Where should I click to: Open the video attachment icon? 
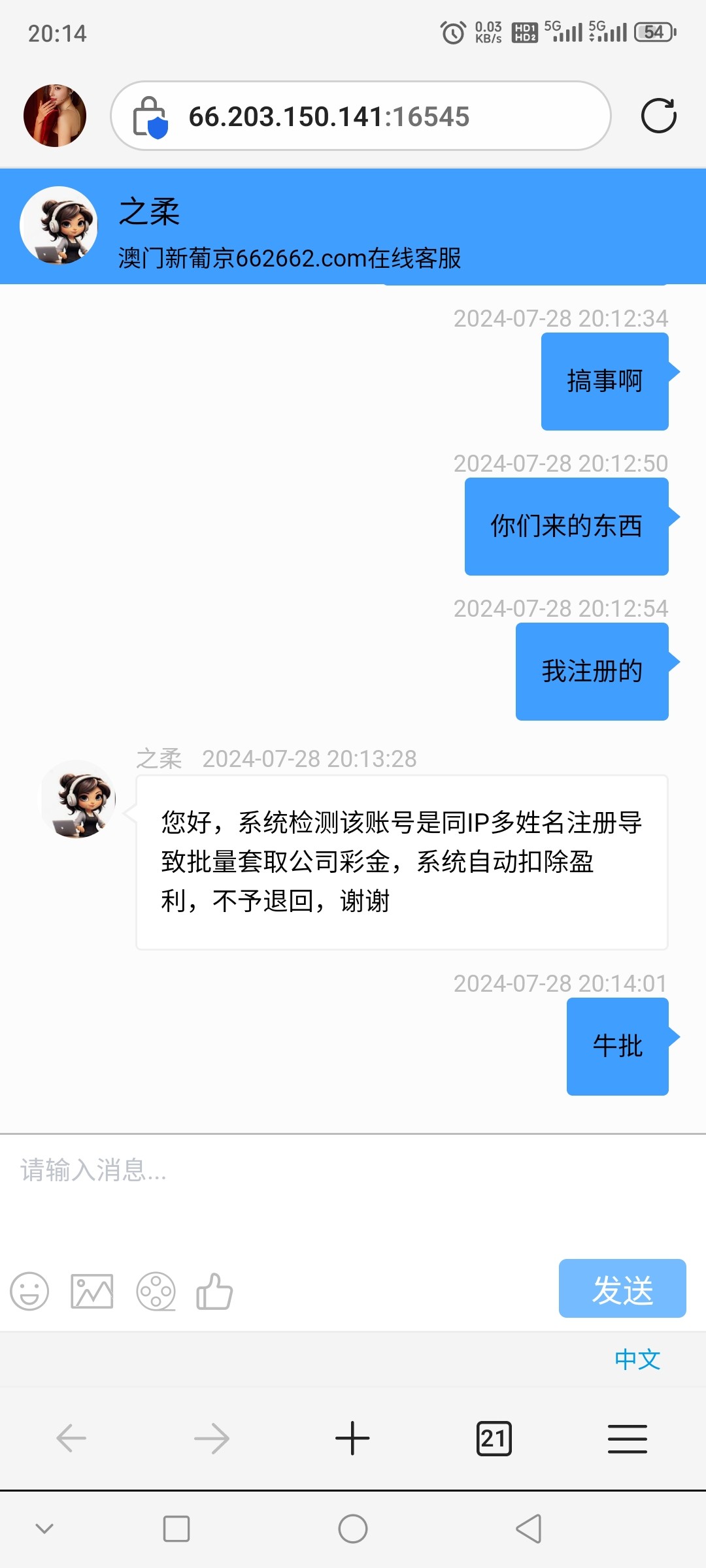coord(155,1290)
